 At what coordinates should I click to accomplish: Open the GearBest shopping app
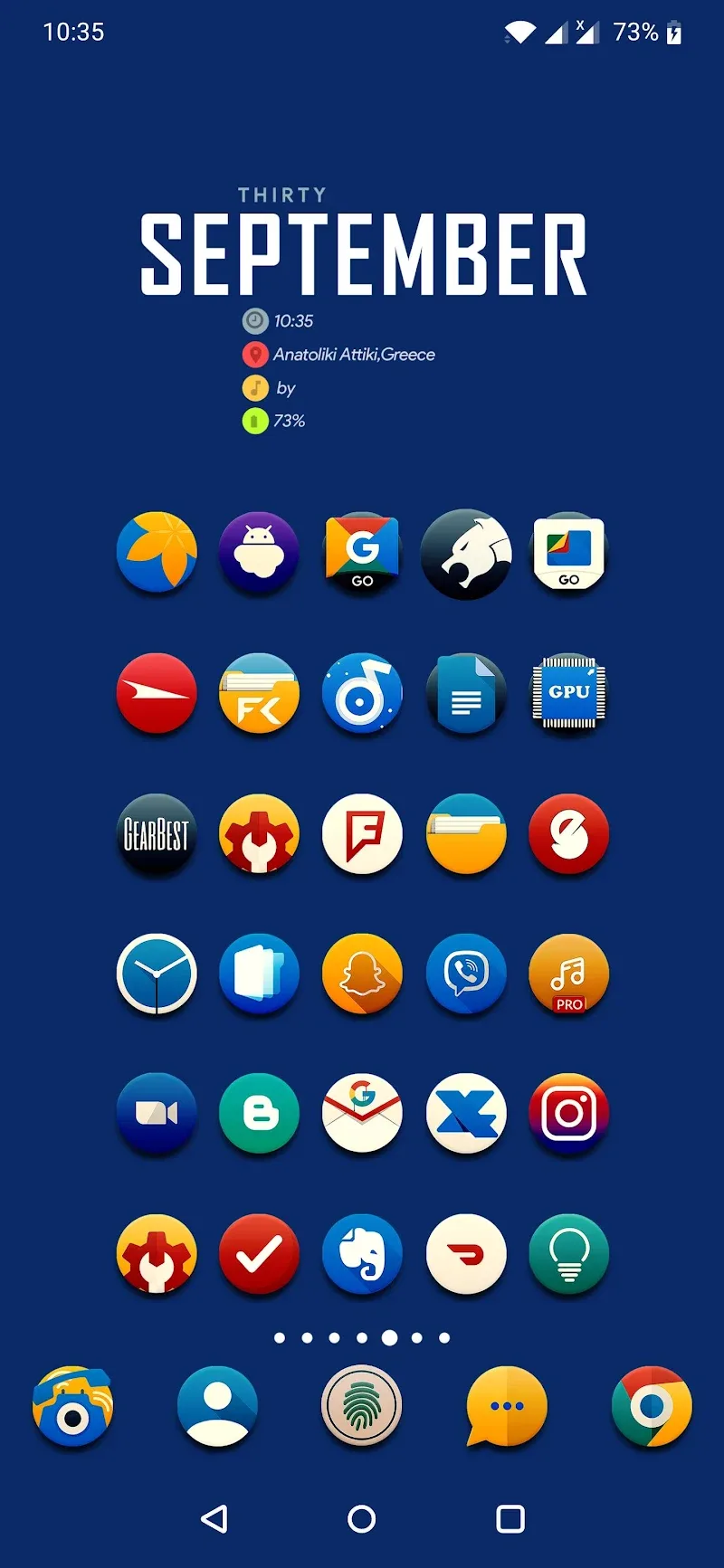pos(157,833)
